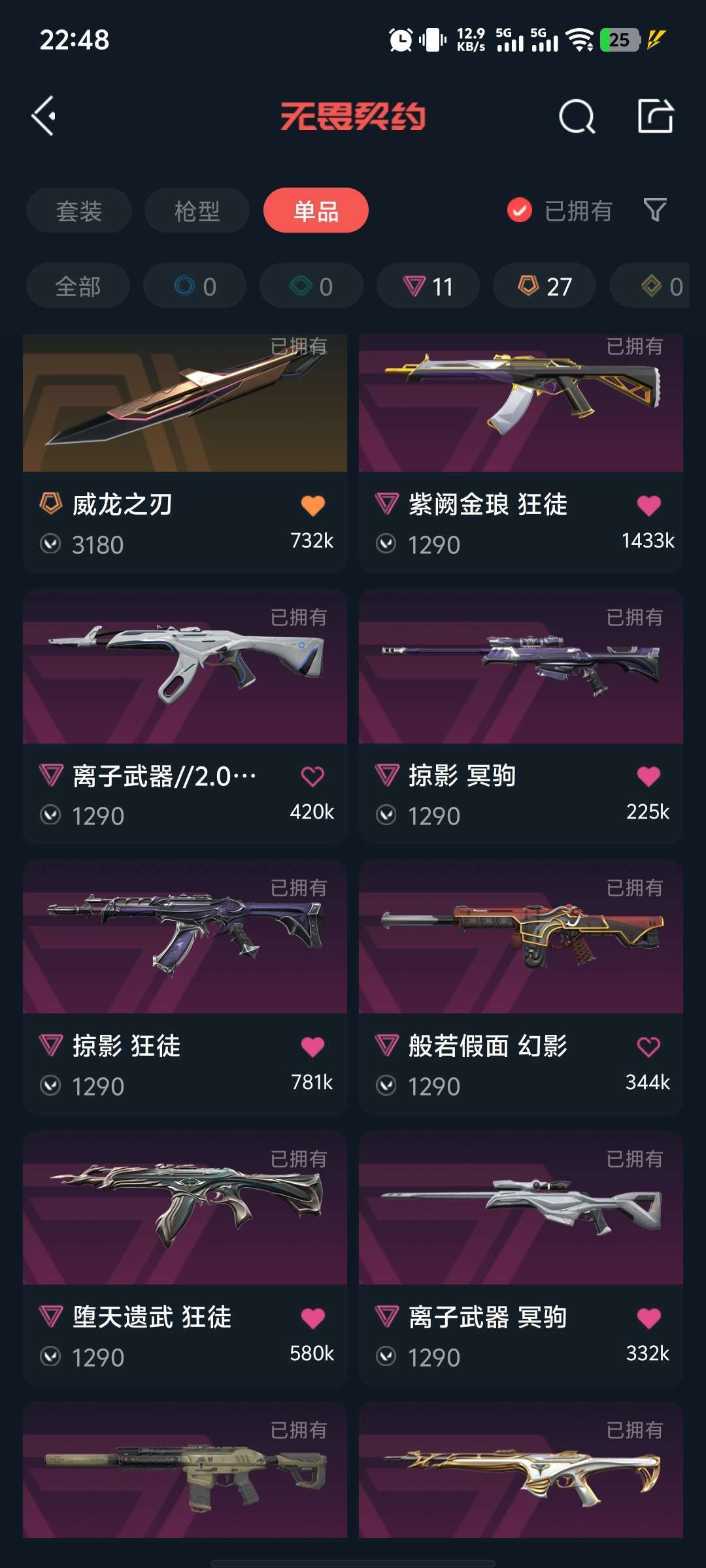This screenshot has height=1568, width=706.
Task: Toggle the heart on 掠影 冥驹
Action: [x=648, y=775]
